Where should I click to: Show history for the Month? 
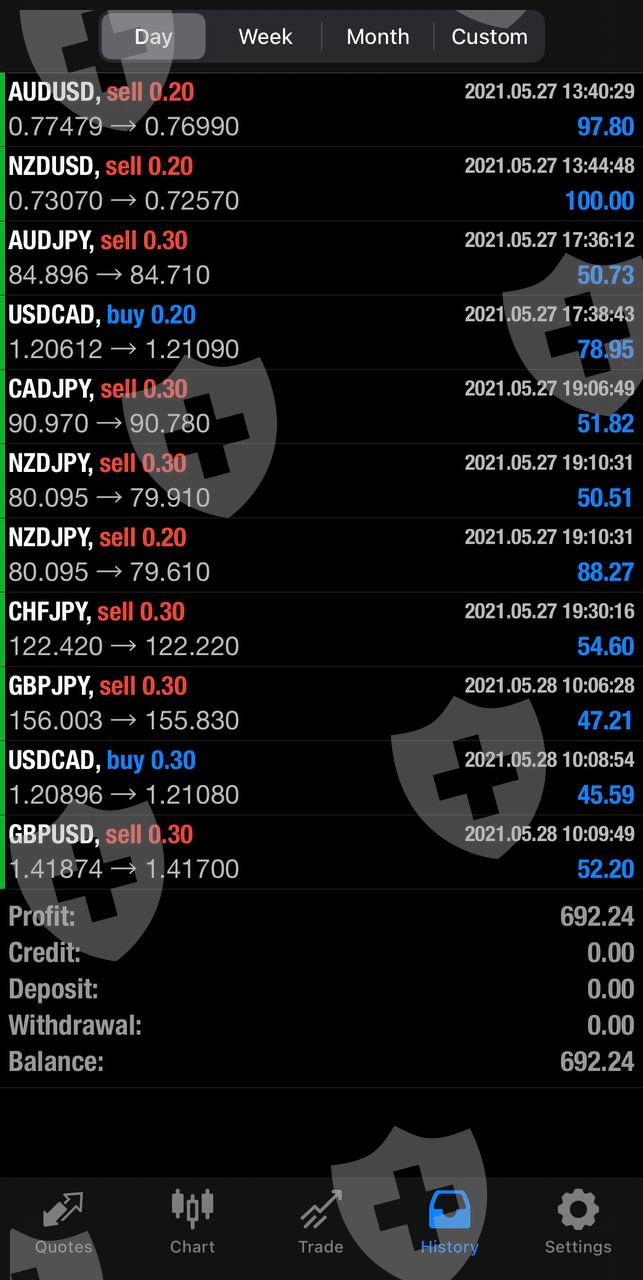[x=377, y=37]
